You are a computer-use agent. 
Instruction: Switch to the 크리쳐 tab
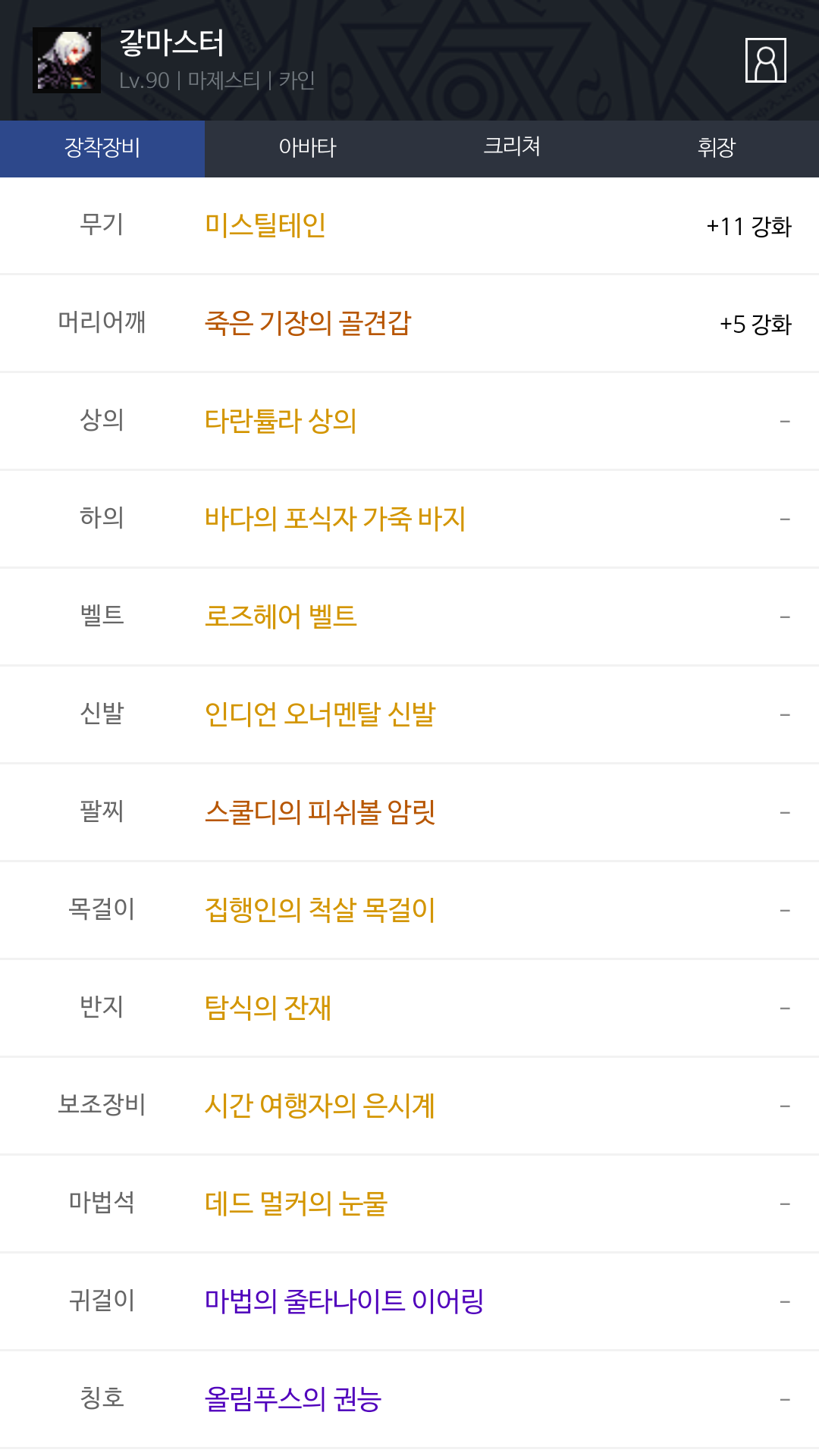(x=512, y=149)
